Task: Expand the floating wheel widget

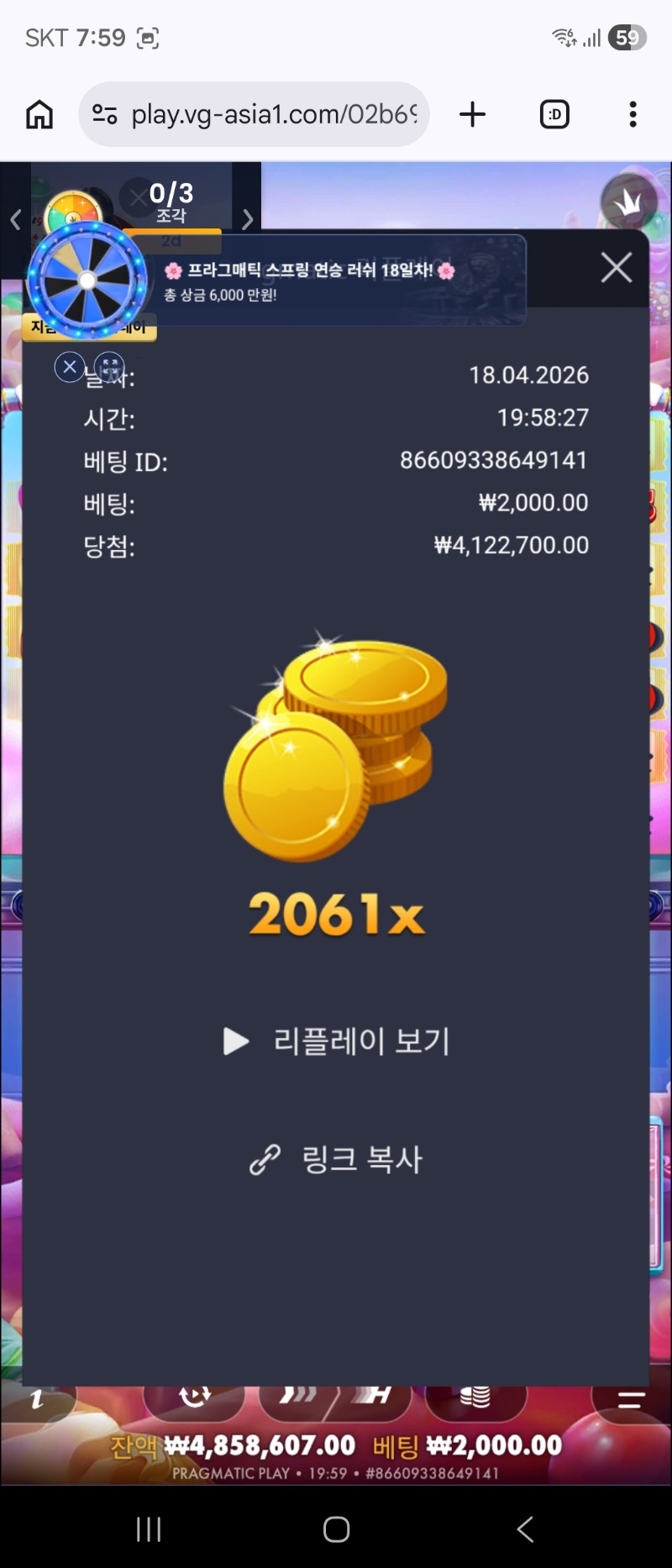Action: (x=110, y=367)
